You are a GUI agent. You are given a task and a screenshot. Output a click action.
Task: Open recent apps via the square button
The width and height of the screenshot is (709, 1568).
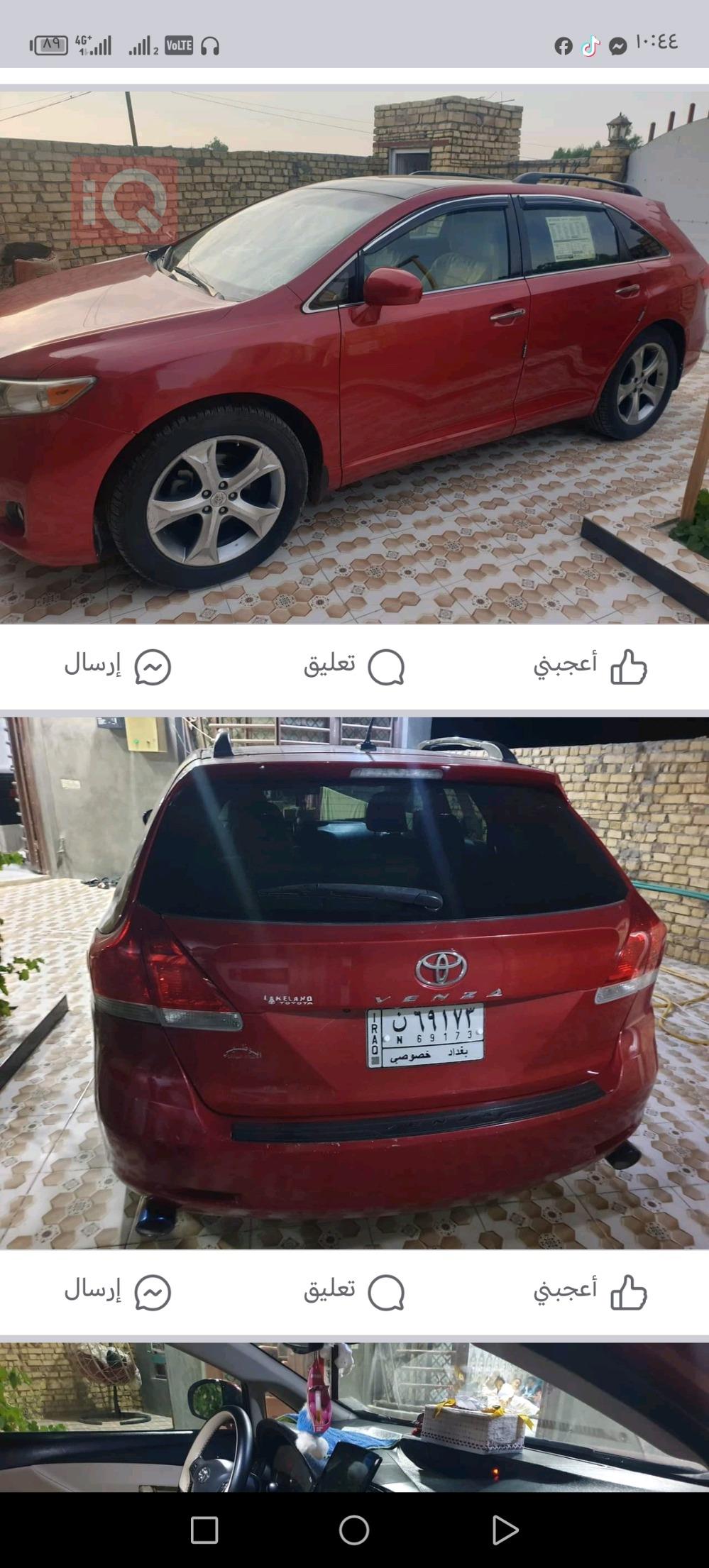(204, 1530)
